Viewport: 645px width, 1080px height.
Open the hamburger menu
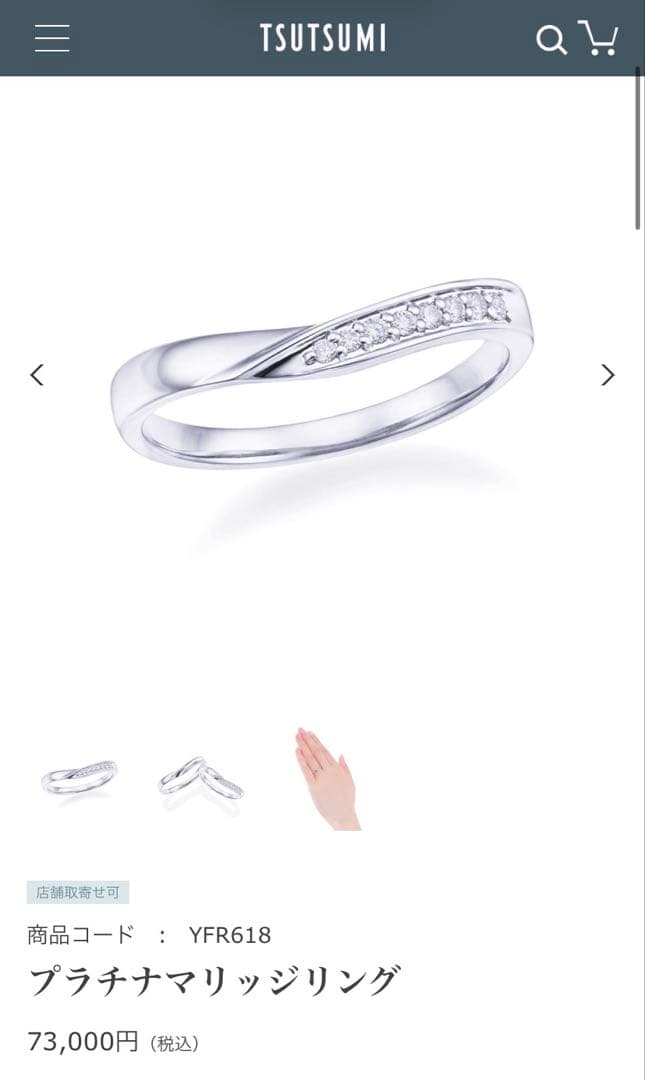pos(52,38)
